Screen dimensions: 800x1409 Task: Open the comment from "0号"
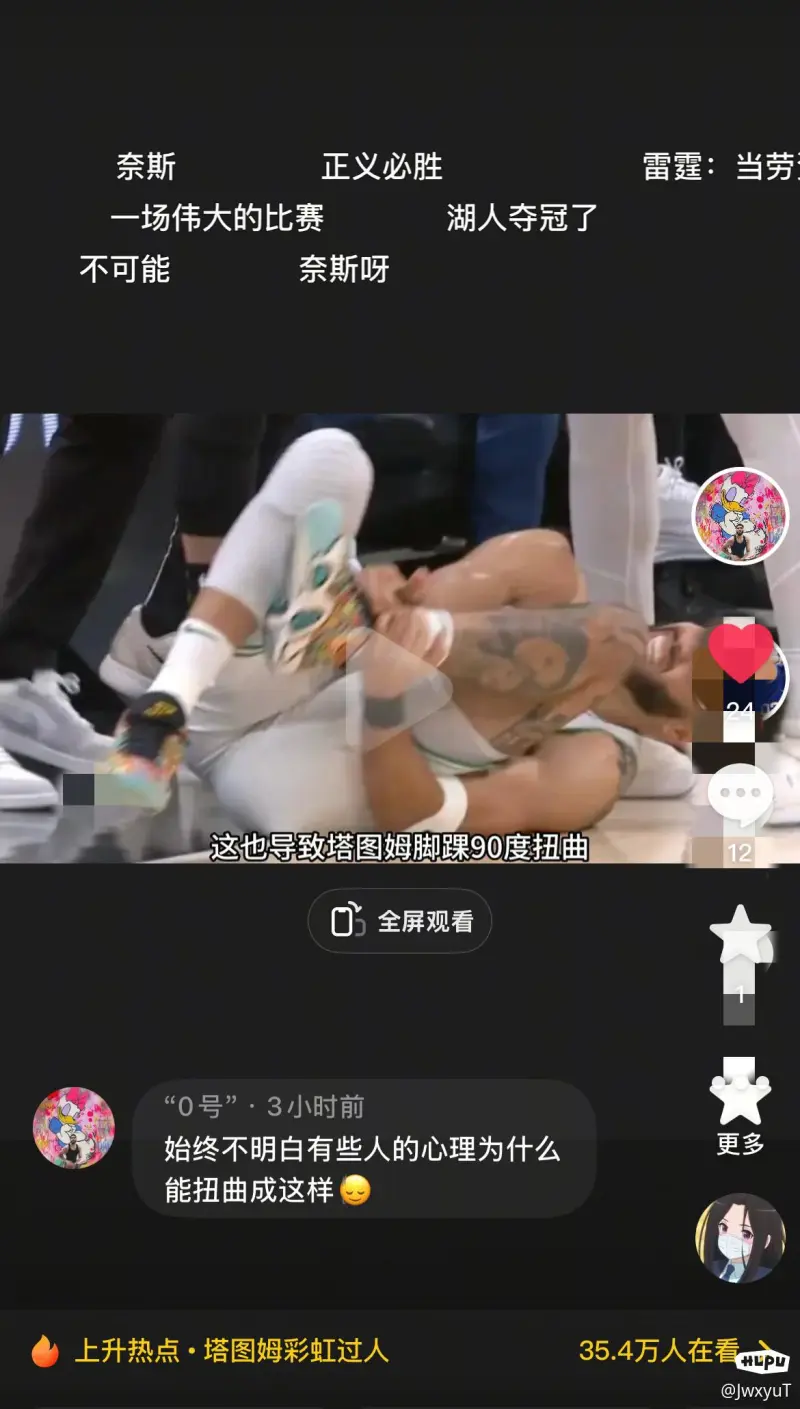tap(364, 1150)
